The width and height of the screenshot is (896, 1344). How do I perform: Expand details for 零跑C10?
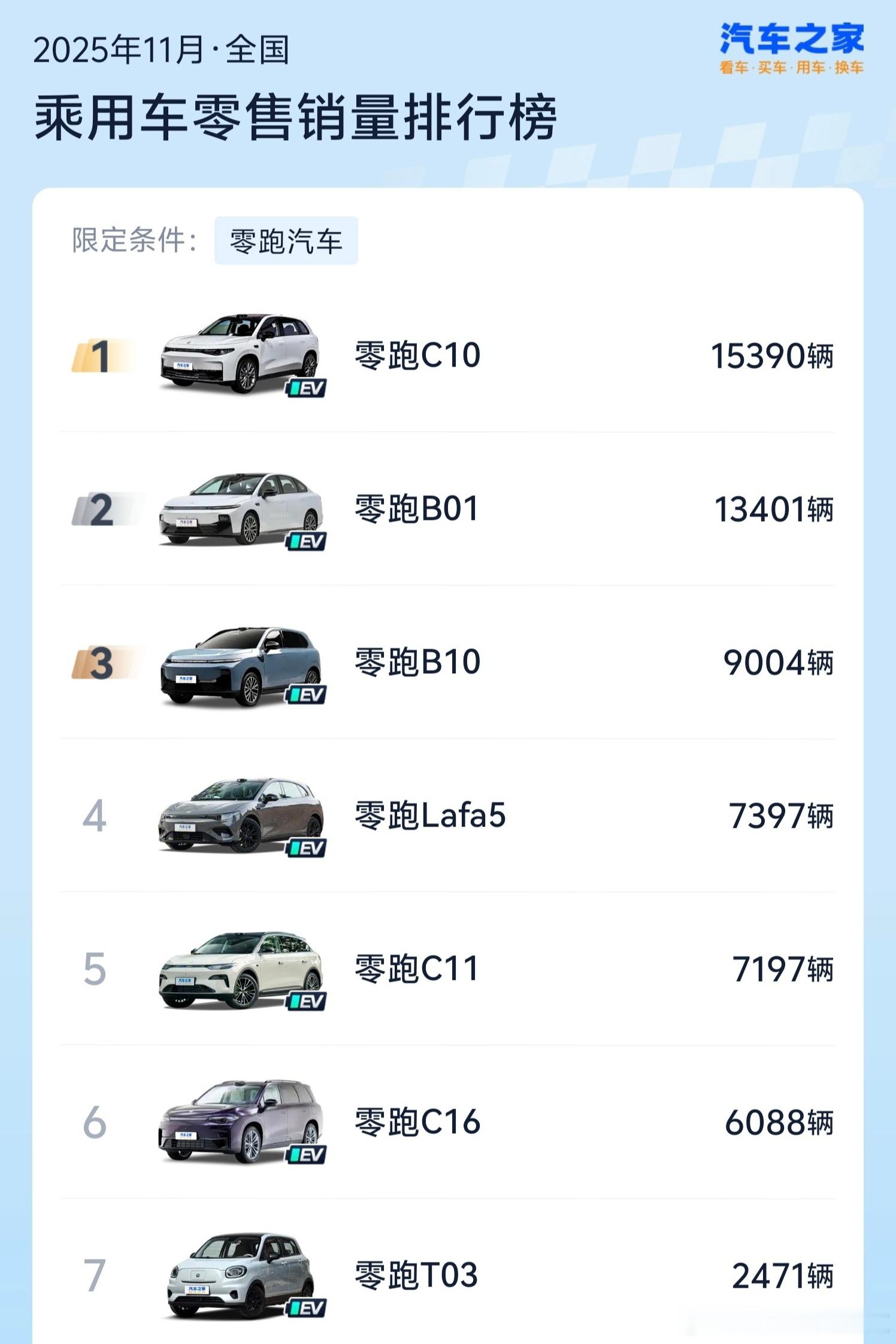click(448, 355)
